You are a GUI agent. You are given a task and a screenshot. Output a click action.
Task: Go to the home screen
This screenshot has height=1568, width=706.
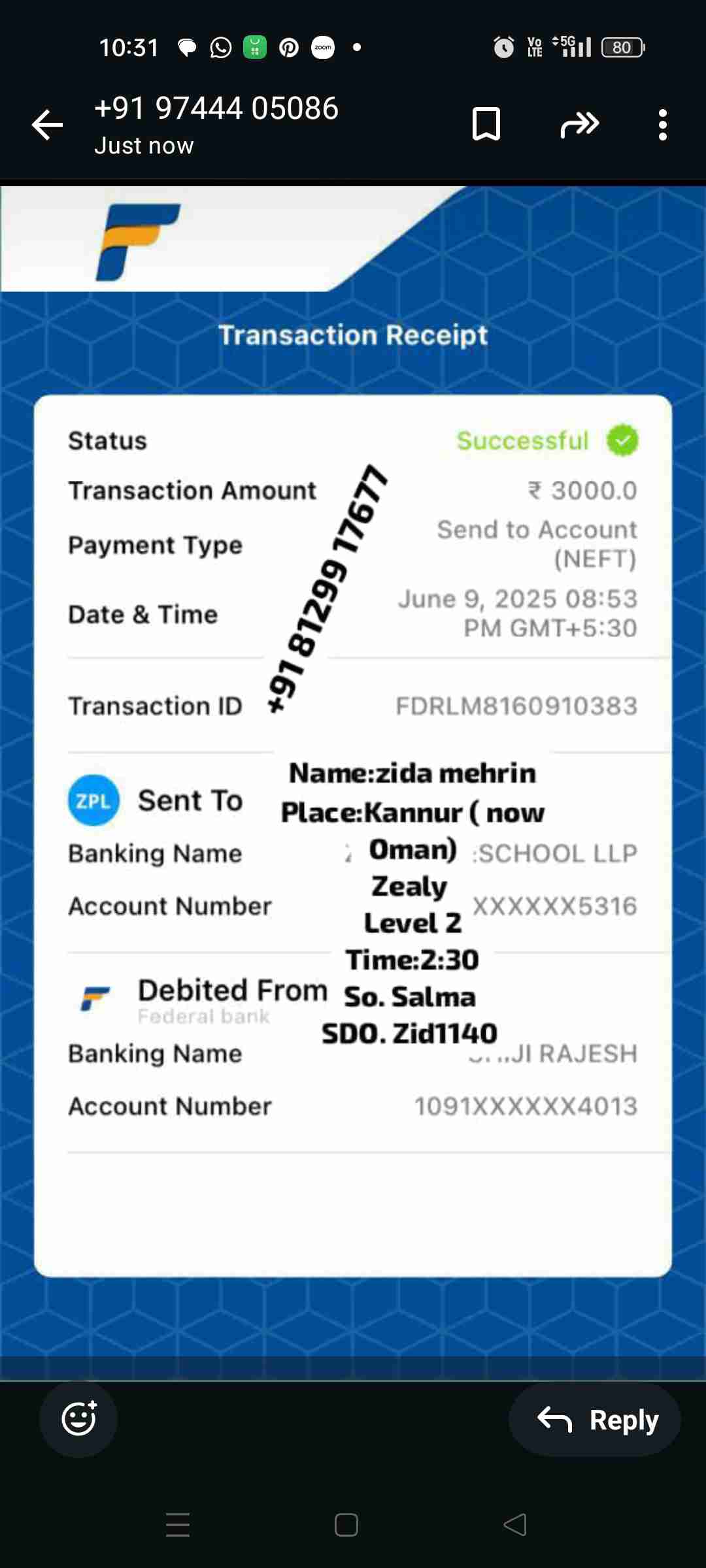coord(346,1525)
